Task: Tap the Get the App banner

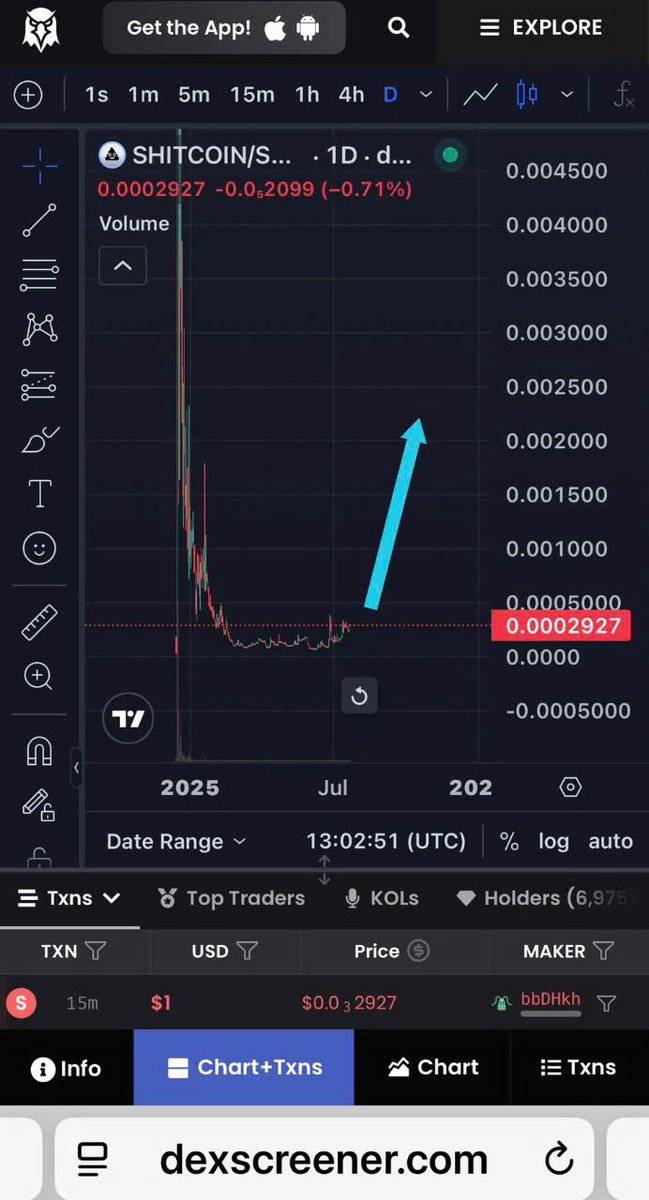Action: point(223,28)
